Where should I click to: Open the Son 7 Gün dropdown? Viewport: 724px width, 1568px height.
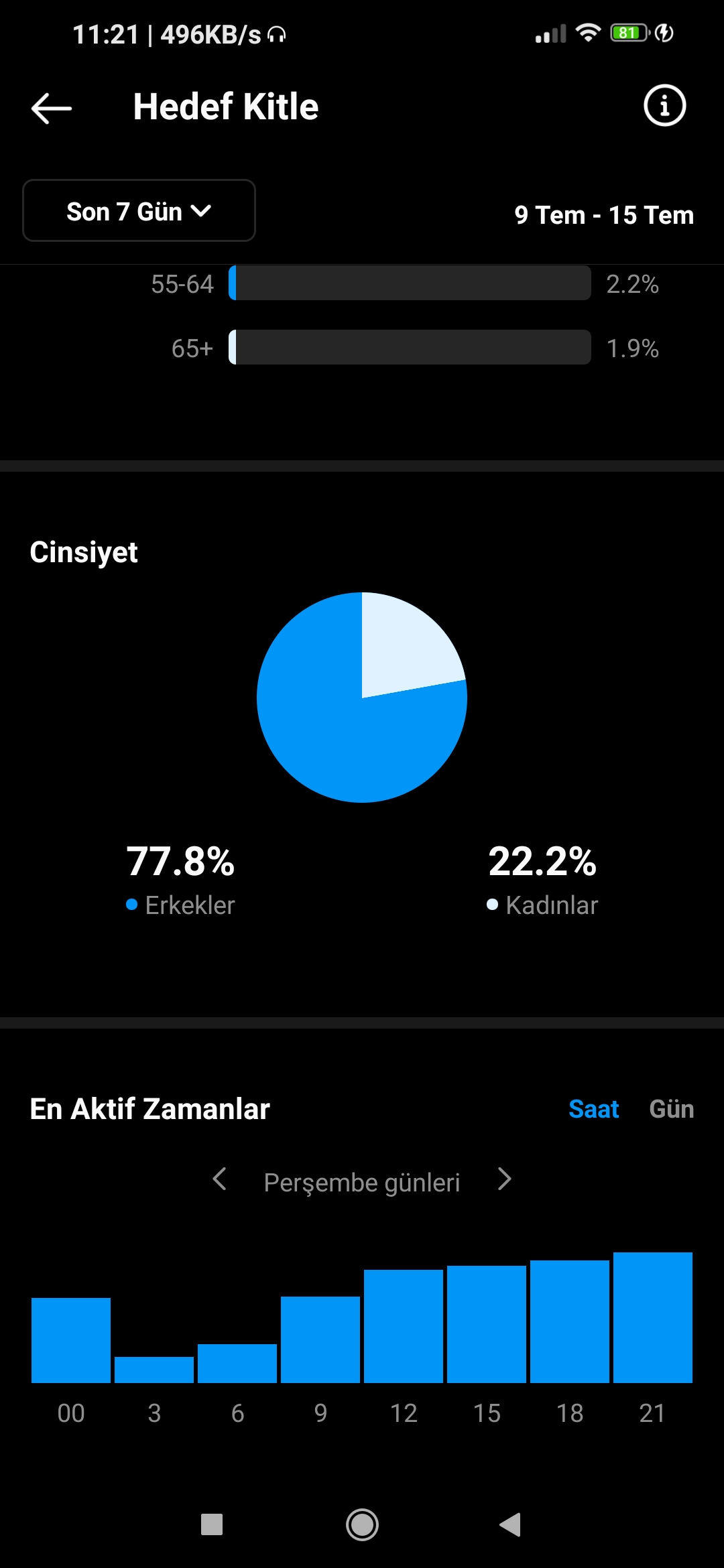139,210
